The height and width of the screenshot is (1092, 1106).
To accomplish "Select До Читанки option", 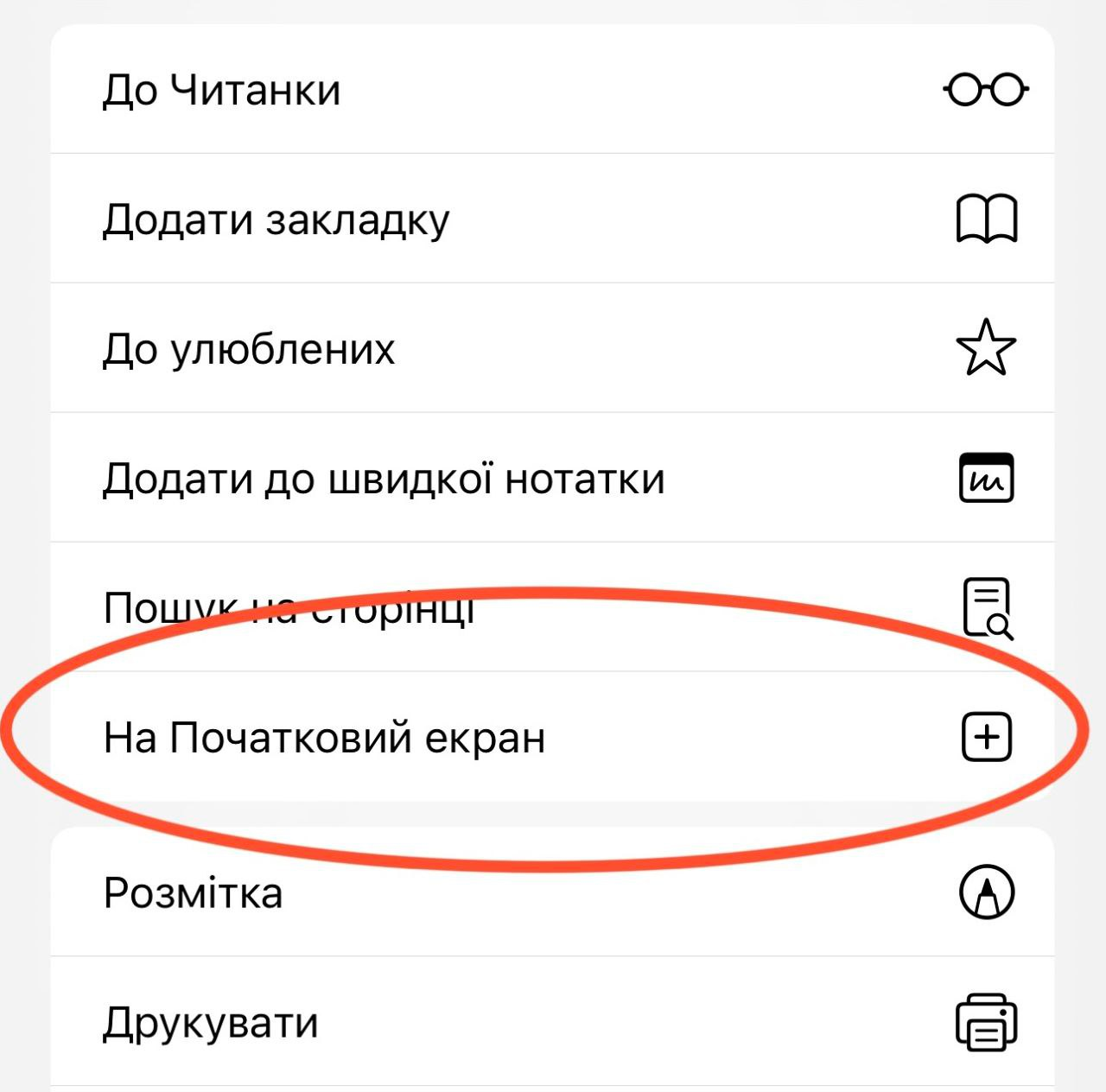I will 551,90.
